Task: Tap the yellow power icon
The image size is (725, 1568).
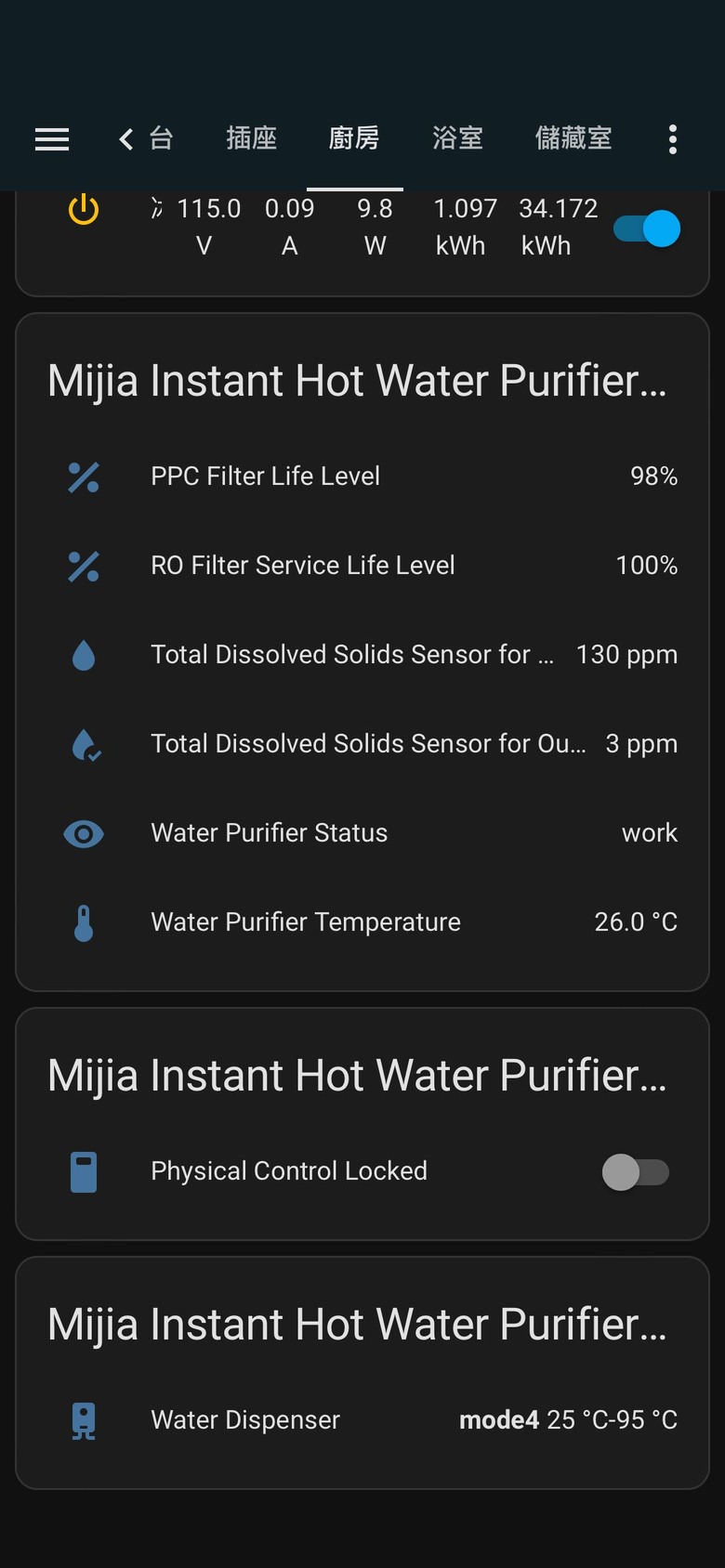Action: [84, 209]
